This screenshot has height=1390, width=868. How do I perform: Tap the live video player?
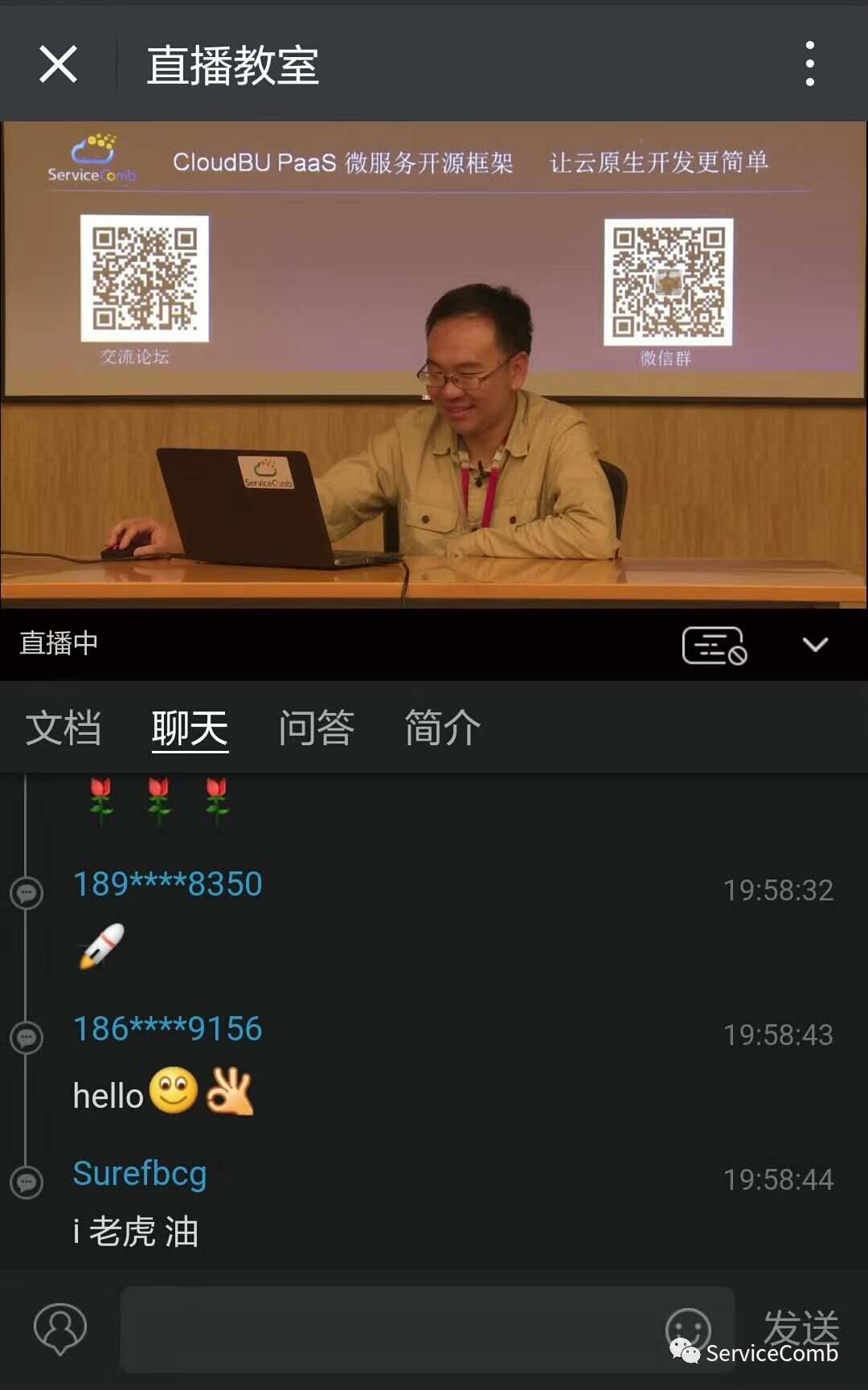click(x=434, y=364)
